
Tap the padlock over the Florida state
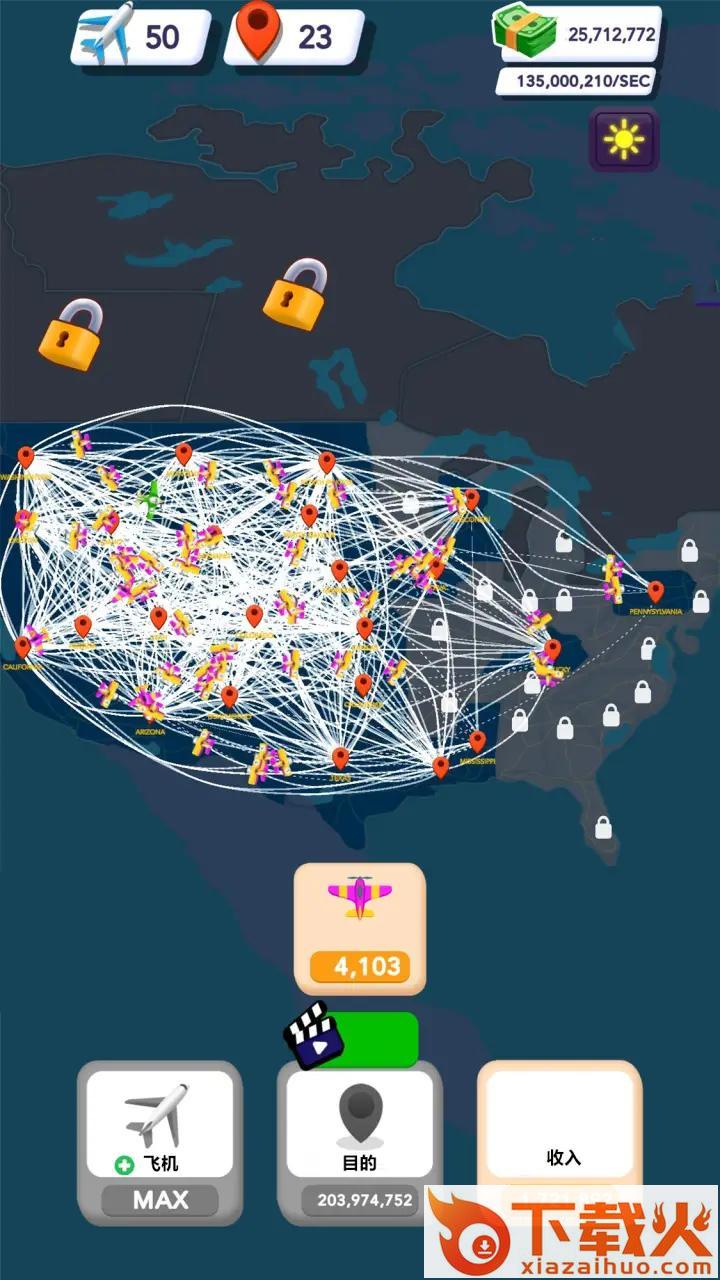pos(603,827)
